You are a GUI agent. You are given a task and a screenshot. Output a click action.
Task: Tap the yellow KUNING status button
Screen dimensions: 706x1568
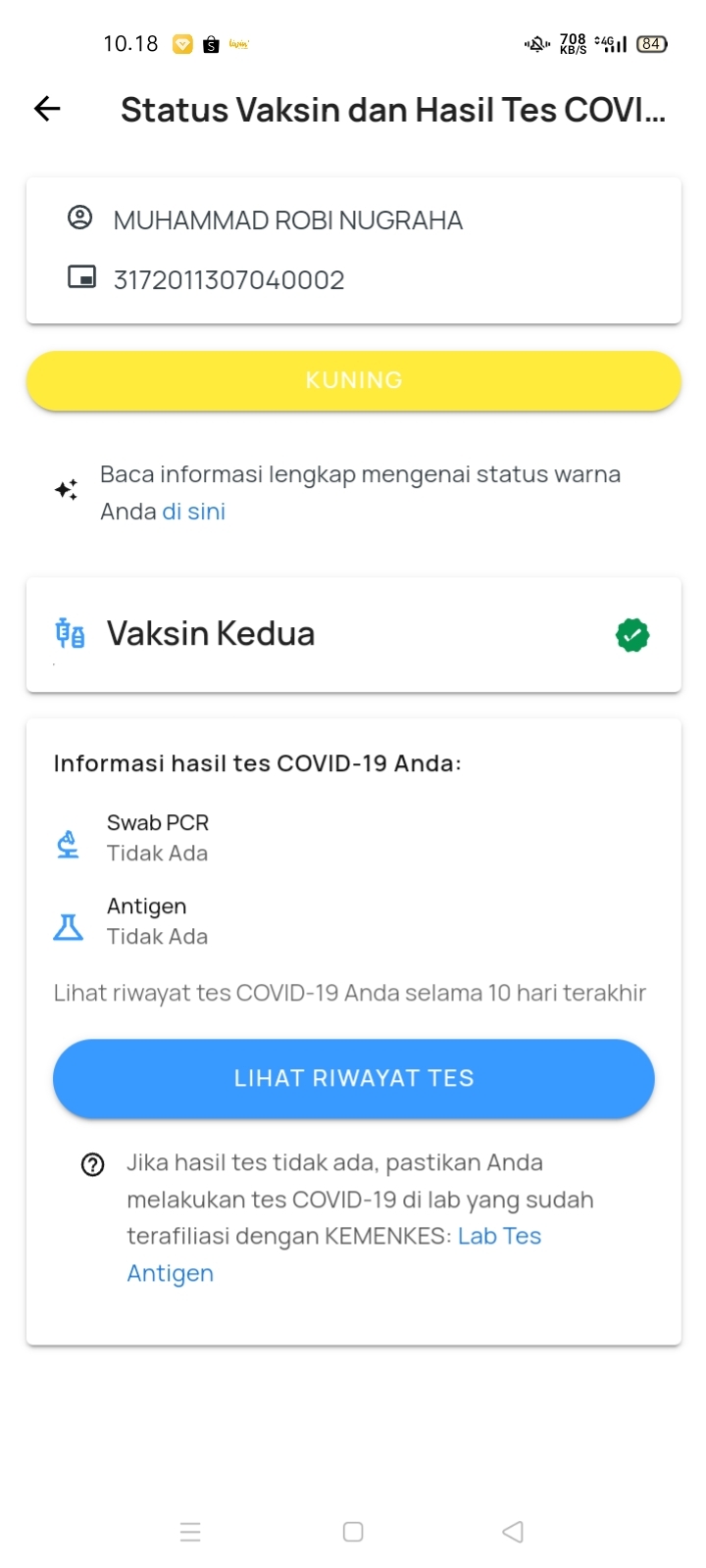click(x=353, y=380)
